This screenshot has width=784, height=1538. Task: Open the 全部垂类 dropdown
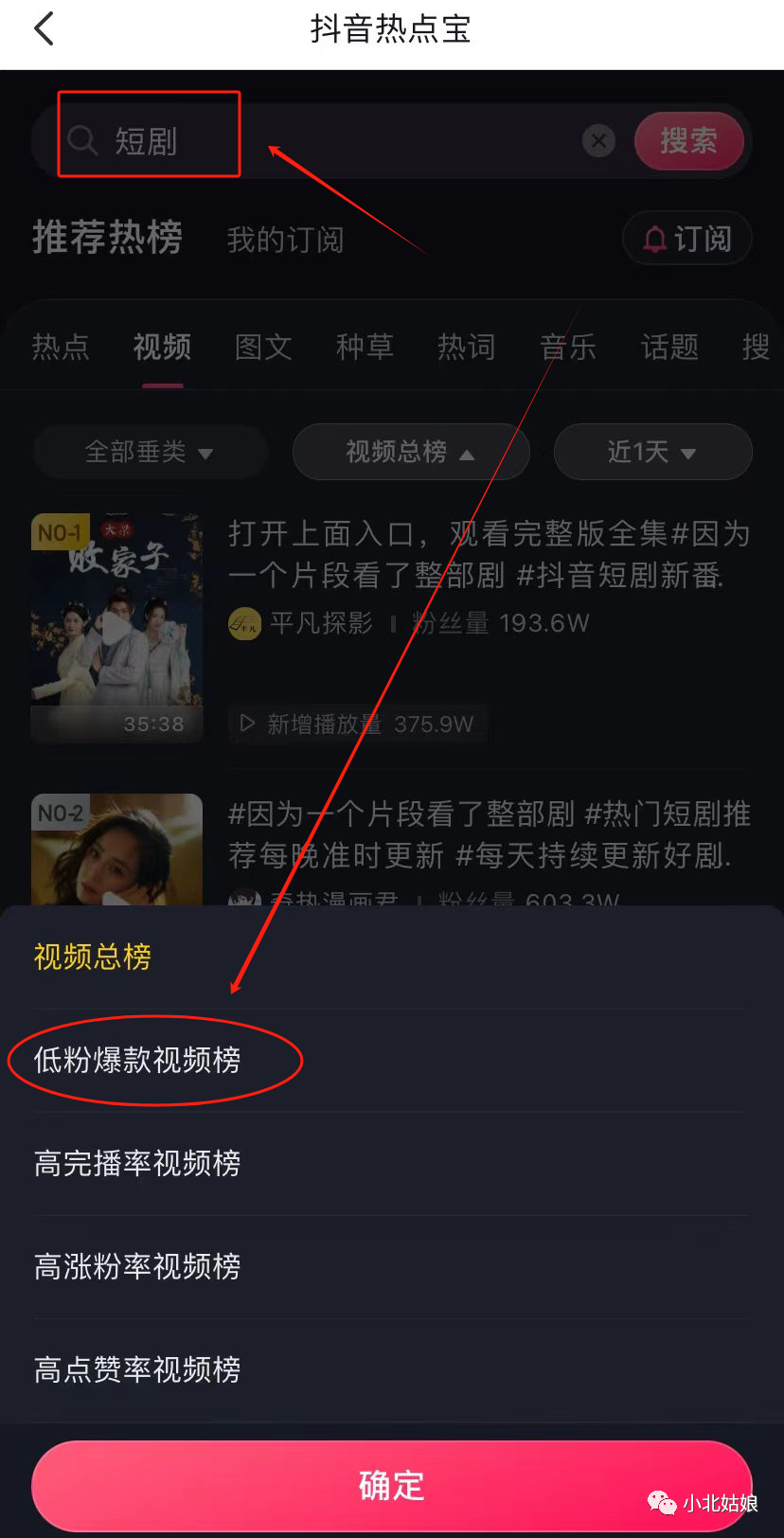click(150, 452)
